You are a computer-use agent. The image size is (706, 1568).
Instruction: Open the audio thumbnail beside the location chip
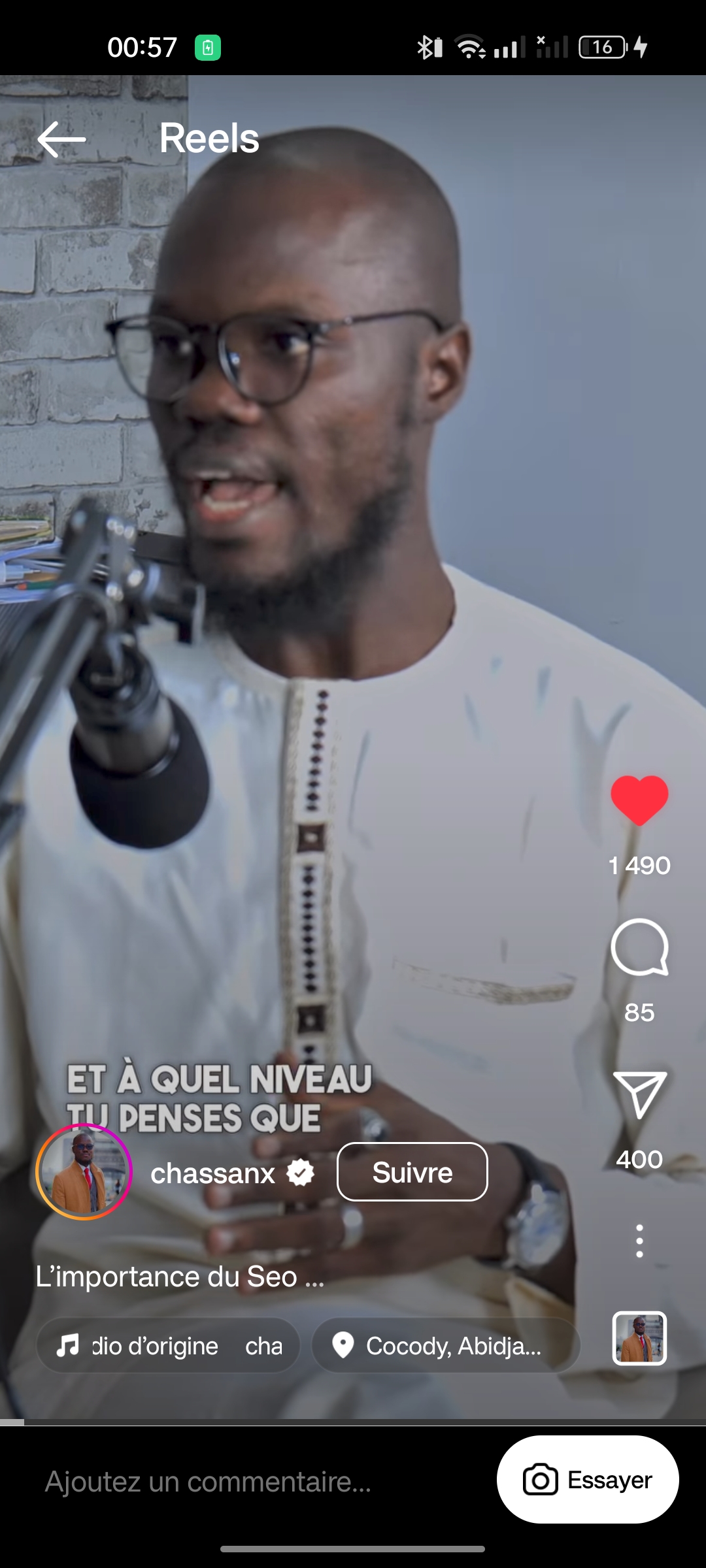639,1338
